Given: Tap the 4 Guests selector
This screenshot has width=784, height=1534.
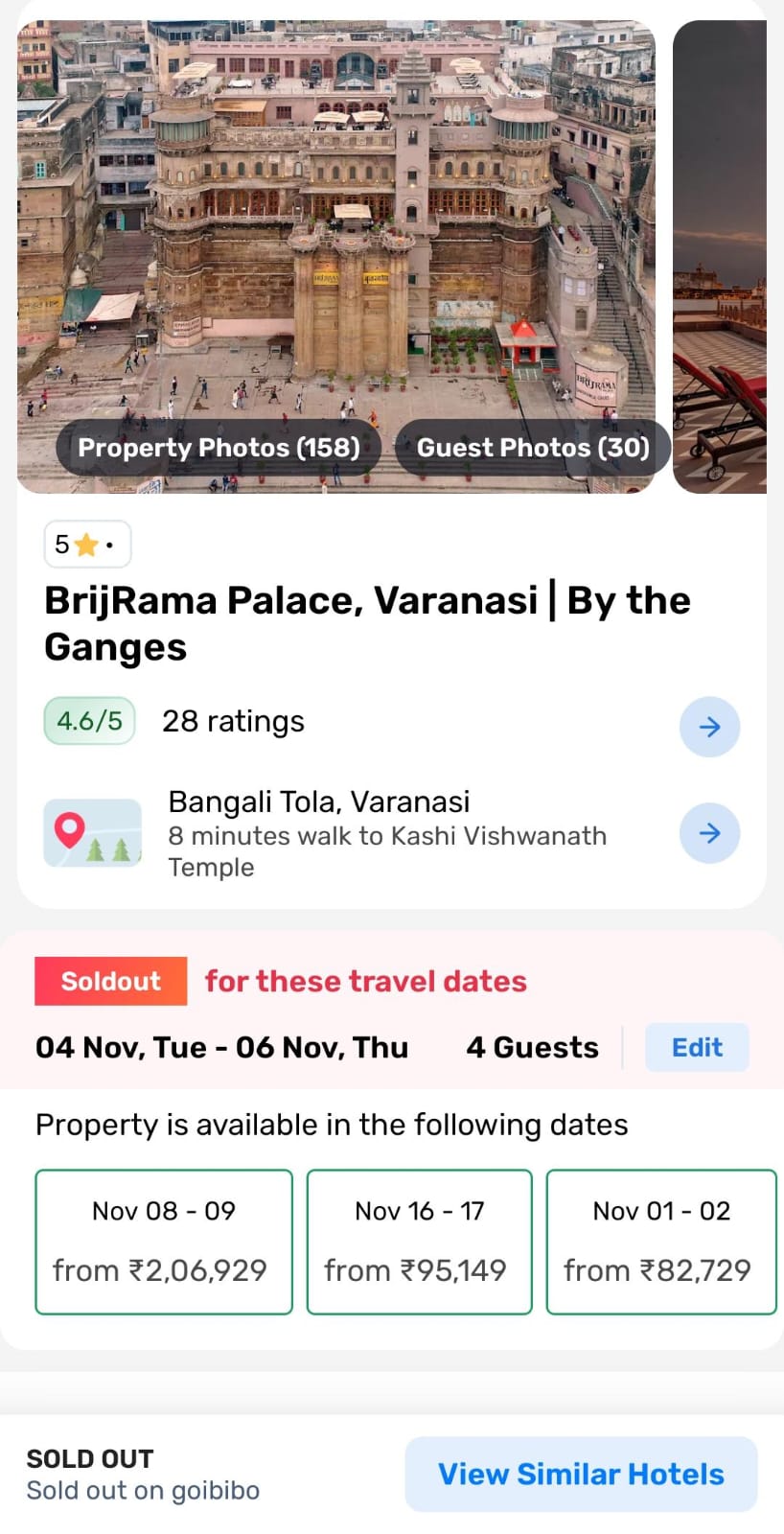Looking at the screenshot, I should [x=532, y=1047].
